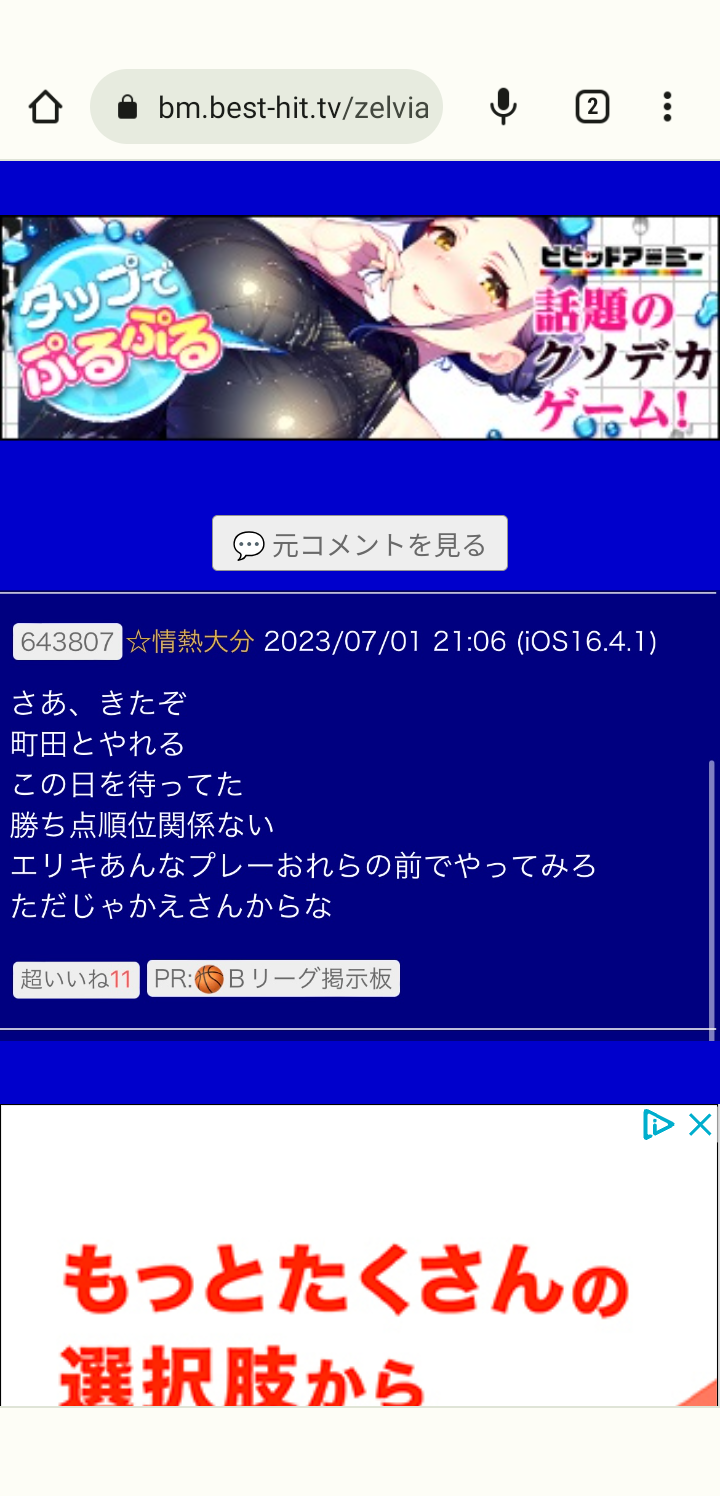Viewport: 720px width, 1496px height.
Task: Open the AdChoices info icon
Action: coord(658,1125)
